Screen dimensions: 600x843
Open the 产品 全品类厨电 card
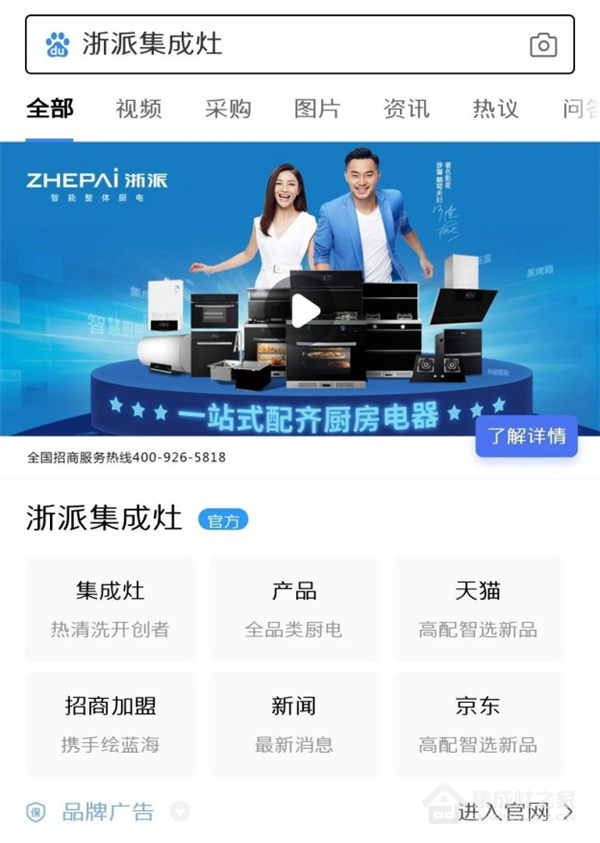pyautogui.click(x=294, y=608)
